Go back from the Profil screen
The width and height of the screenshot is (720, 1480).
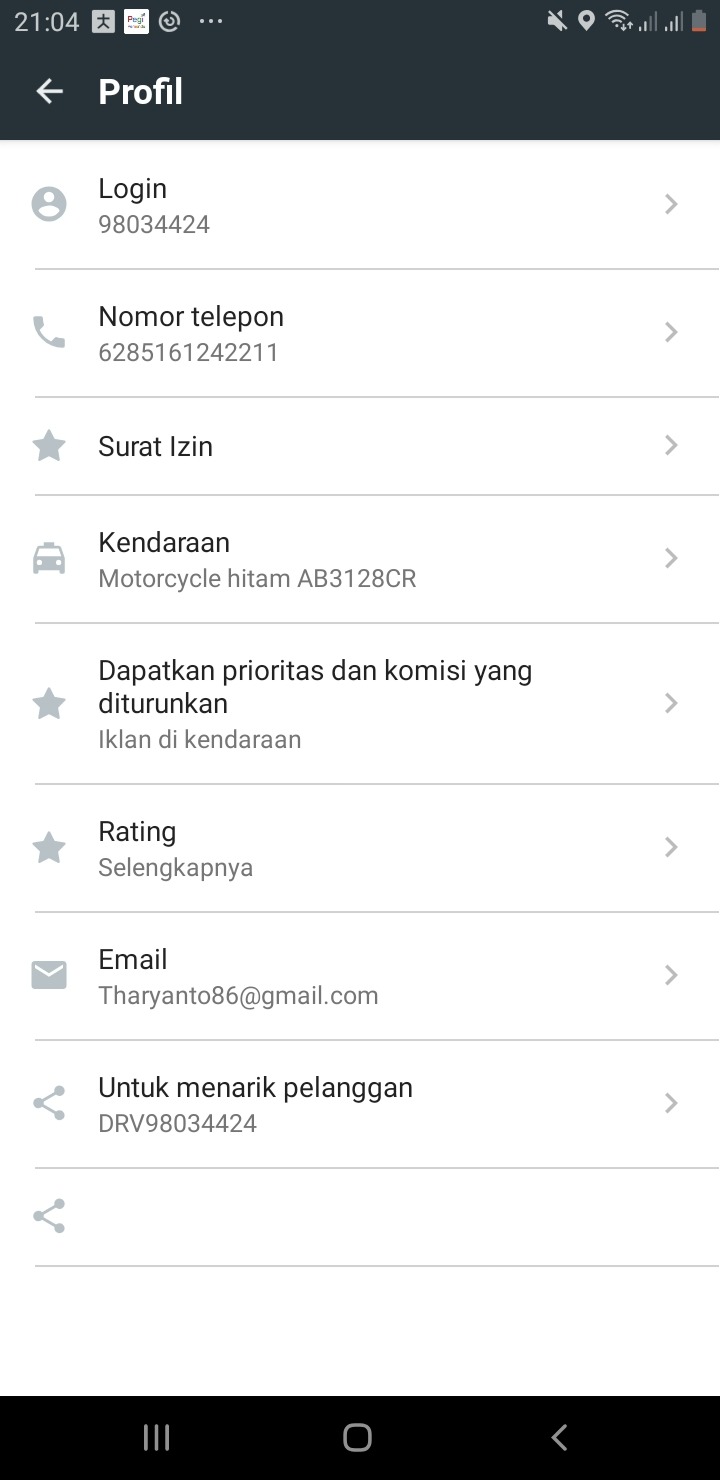pyautogui.click(x=49, y=92)
